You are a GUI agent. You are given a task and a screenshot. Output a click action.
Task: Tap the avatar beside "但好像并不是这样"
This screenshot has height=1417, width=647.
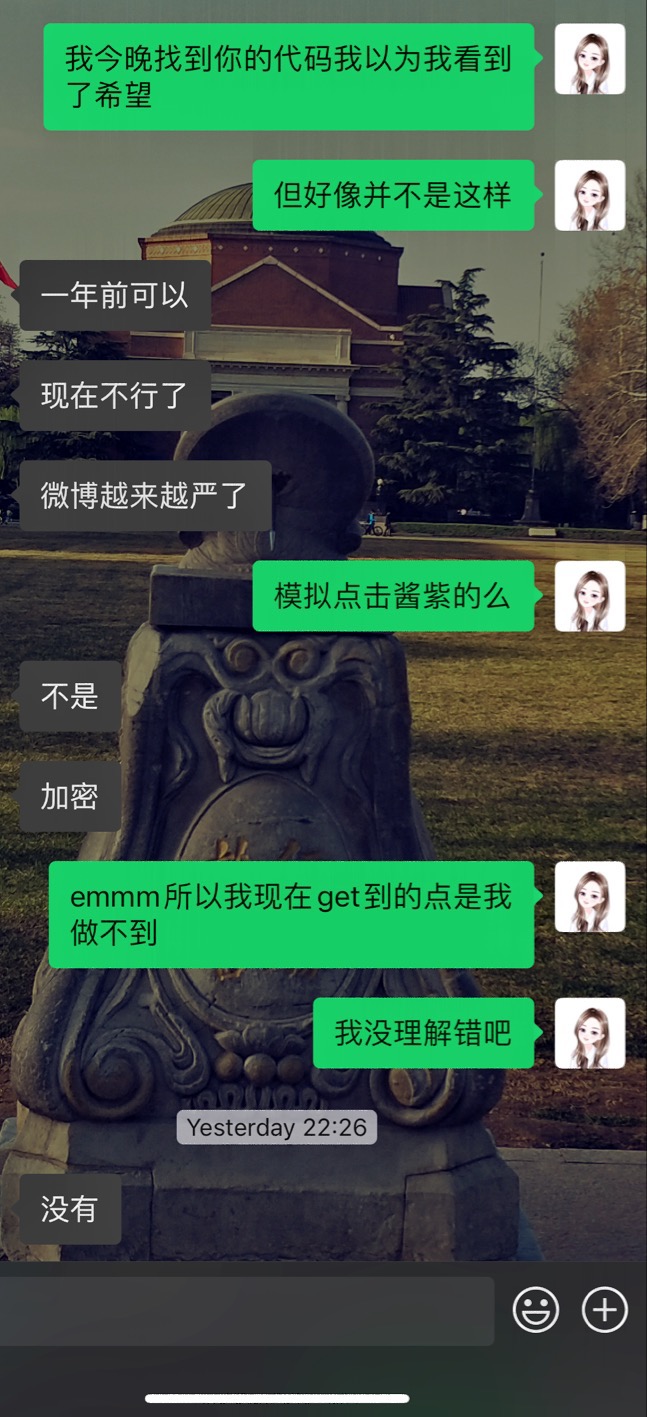pos(590,195)
